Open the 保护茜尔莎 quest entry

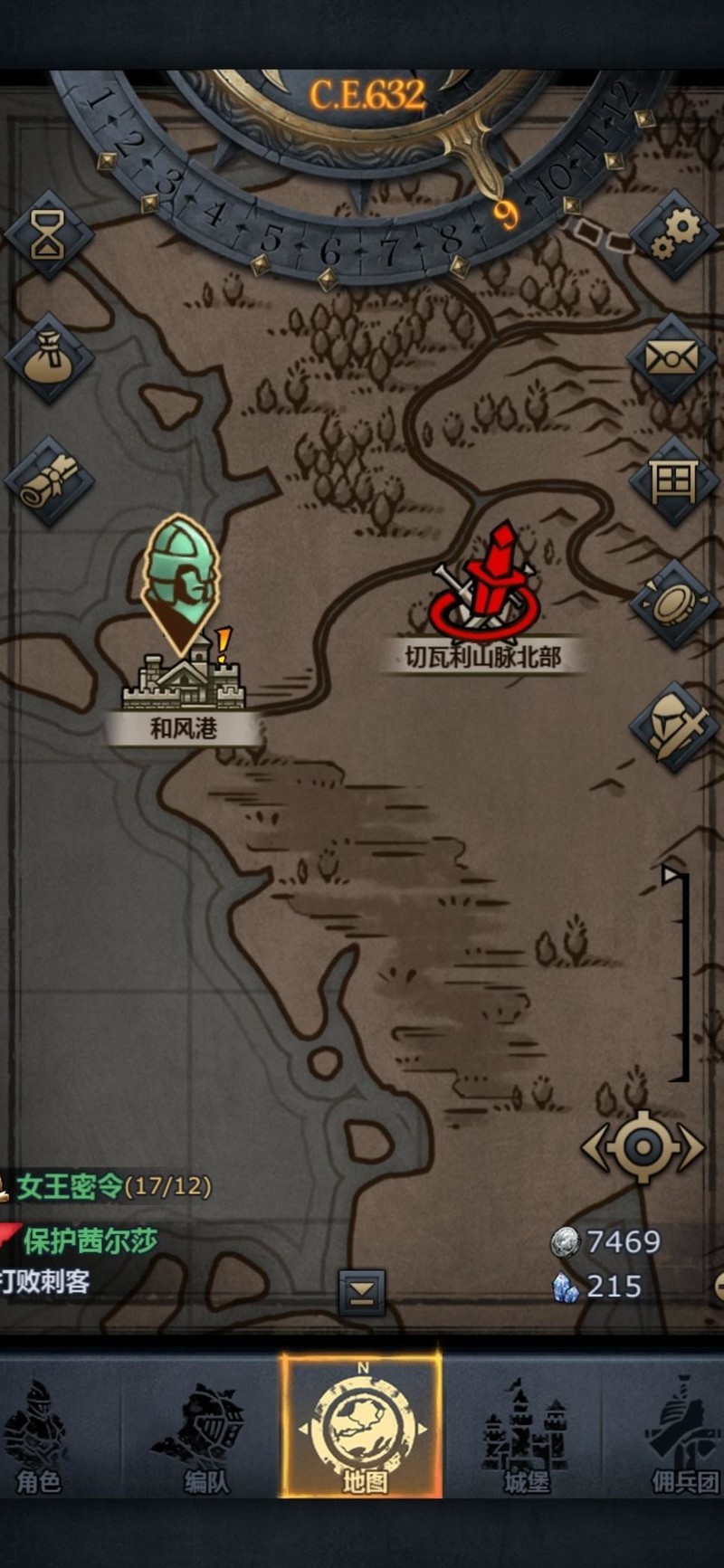pos(89,1240)
